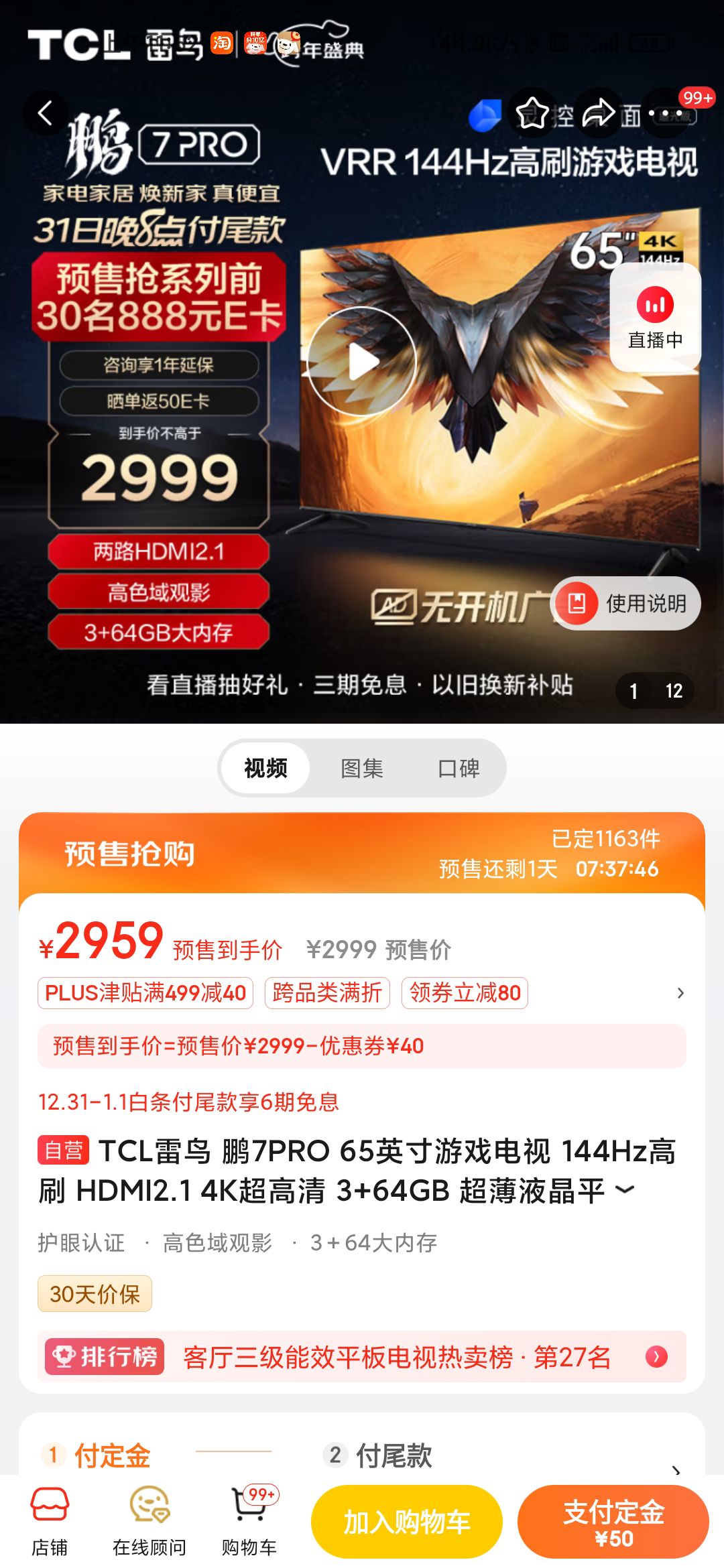The image size is (724, 1568).
Task: Tap the Taobao 淘 icon in top banner
Action: coord(223,42)
